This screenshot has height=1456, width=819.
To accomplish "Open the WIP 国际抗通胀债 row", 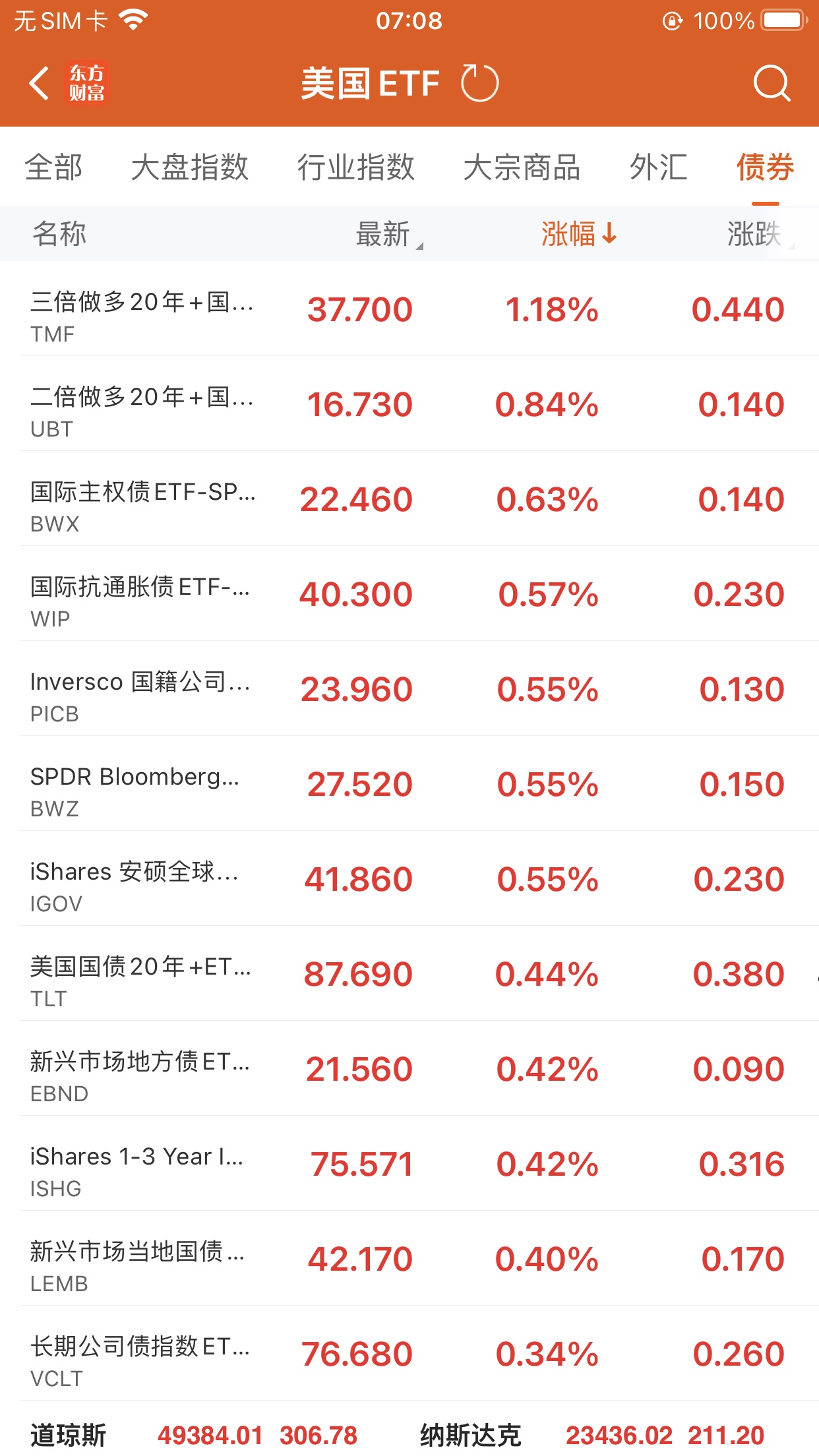I will tap(409, 595).
